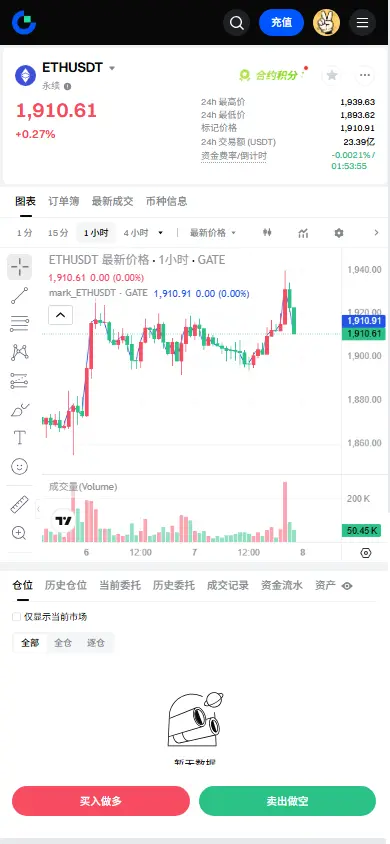
Task: Check 仅显示当前市场 checkbox
Action: pos(17,617)
